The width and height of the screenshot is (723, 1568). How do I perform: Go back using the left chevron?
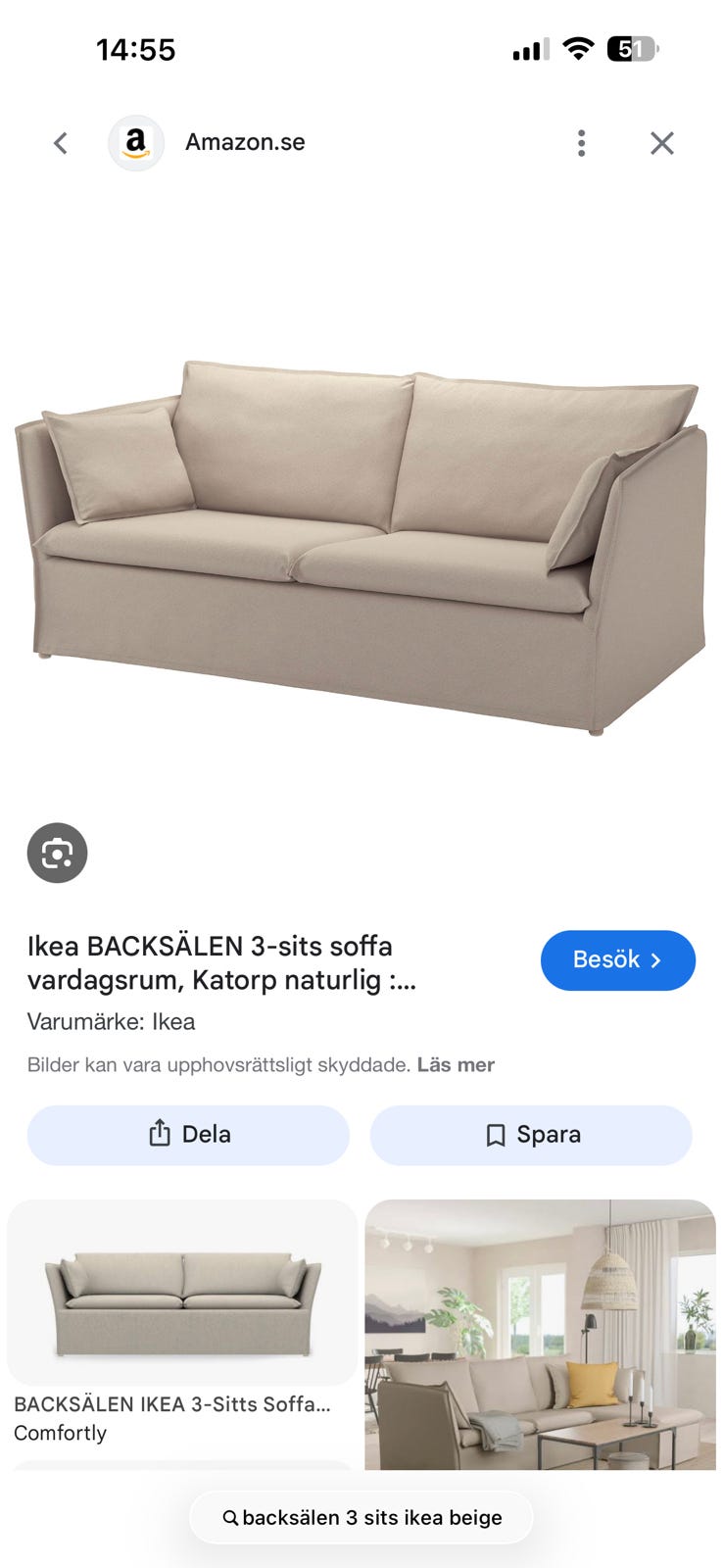click(60, 142)
